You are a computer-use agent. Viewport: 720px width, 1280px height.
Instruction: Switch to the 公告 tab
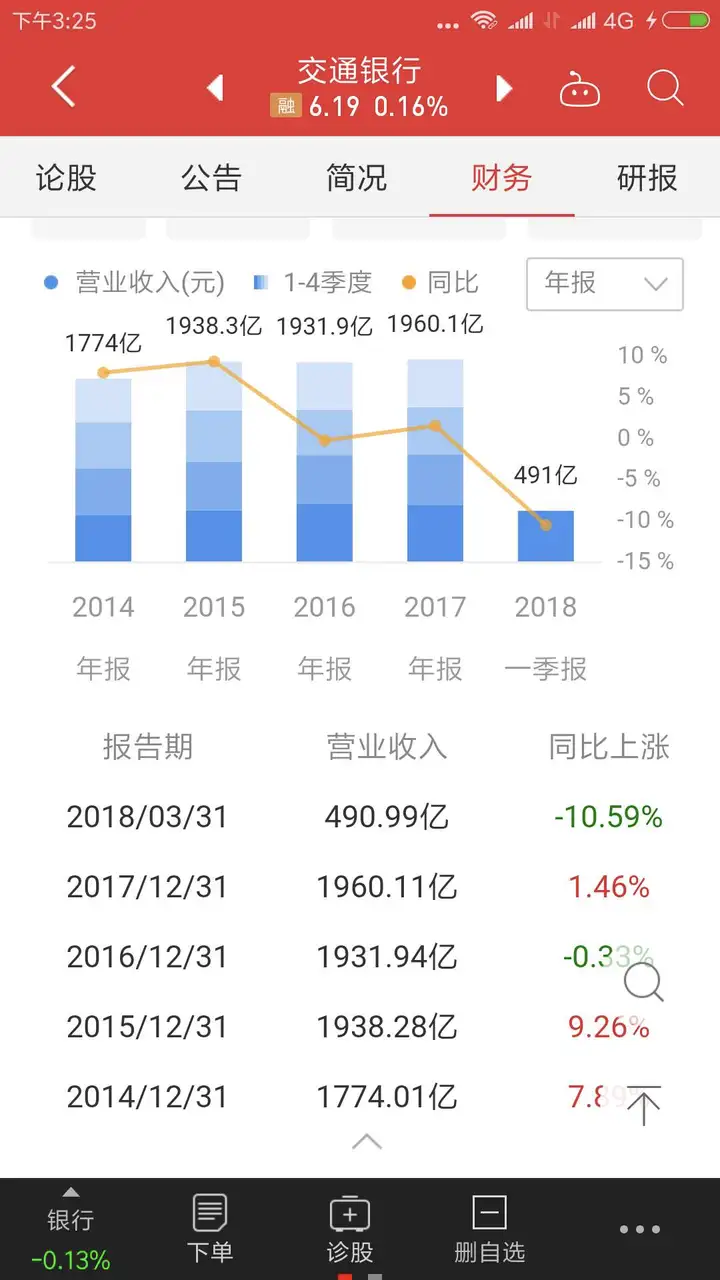(x=211, y=178)
